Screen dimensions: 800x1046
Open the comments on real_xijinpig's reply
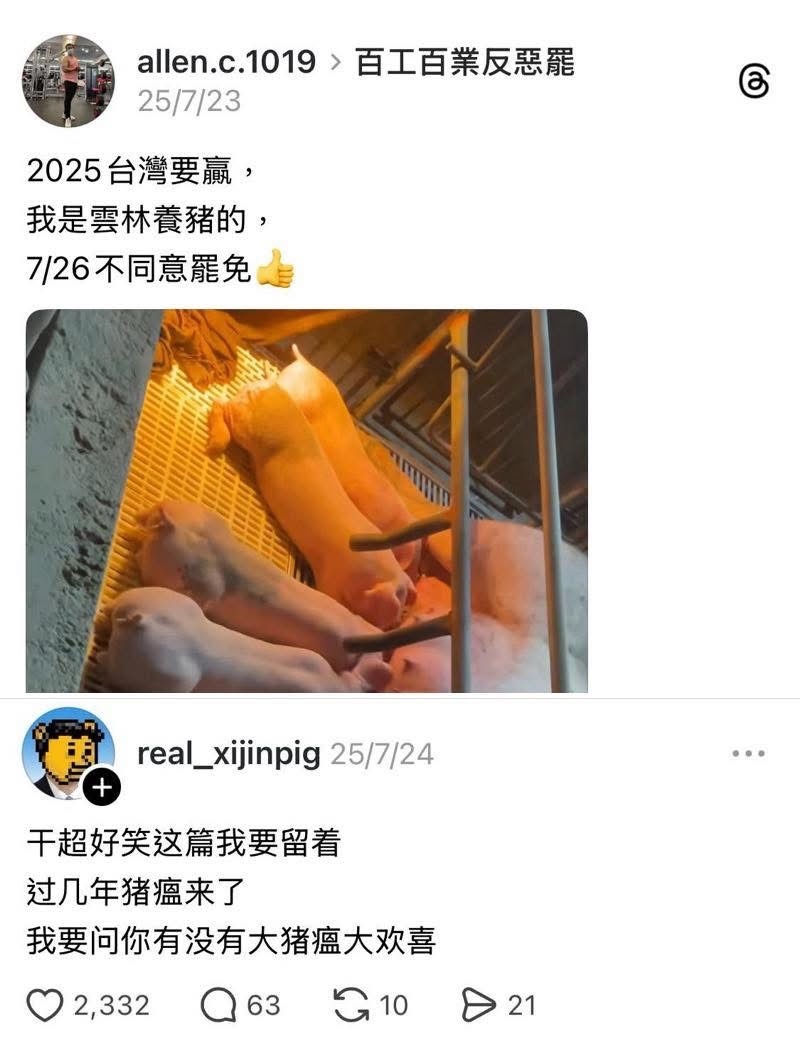point(217,1005)
